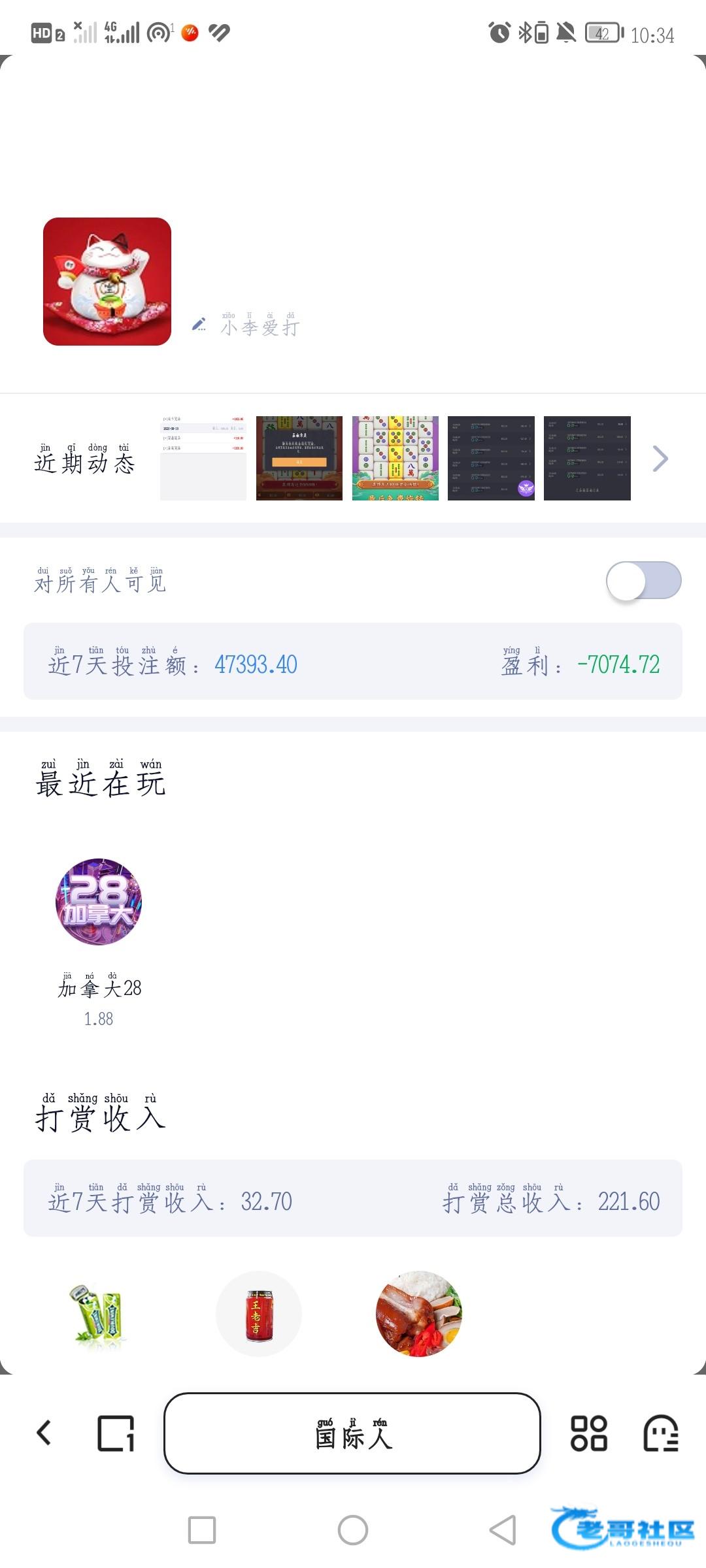Edit the nickname 小李爱打

pyautogui.click(x=199, y=325)
